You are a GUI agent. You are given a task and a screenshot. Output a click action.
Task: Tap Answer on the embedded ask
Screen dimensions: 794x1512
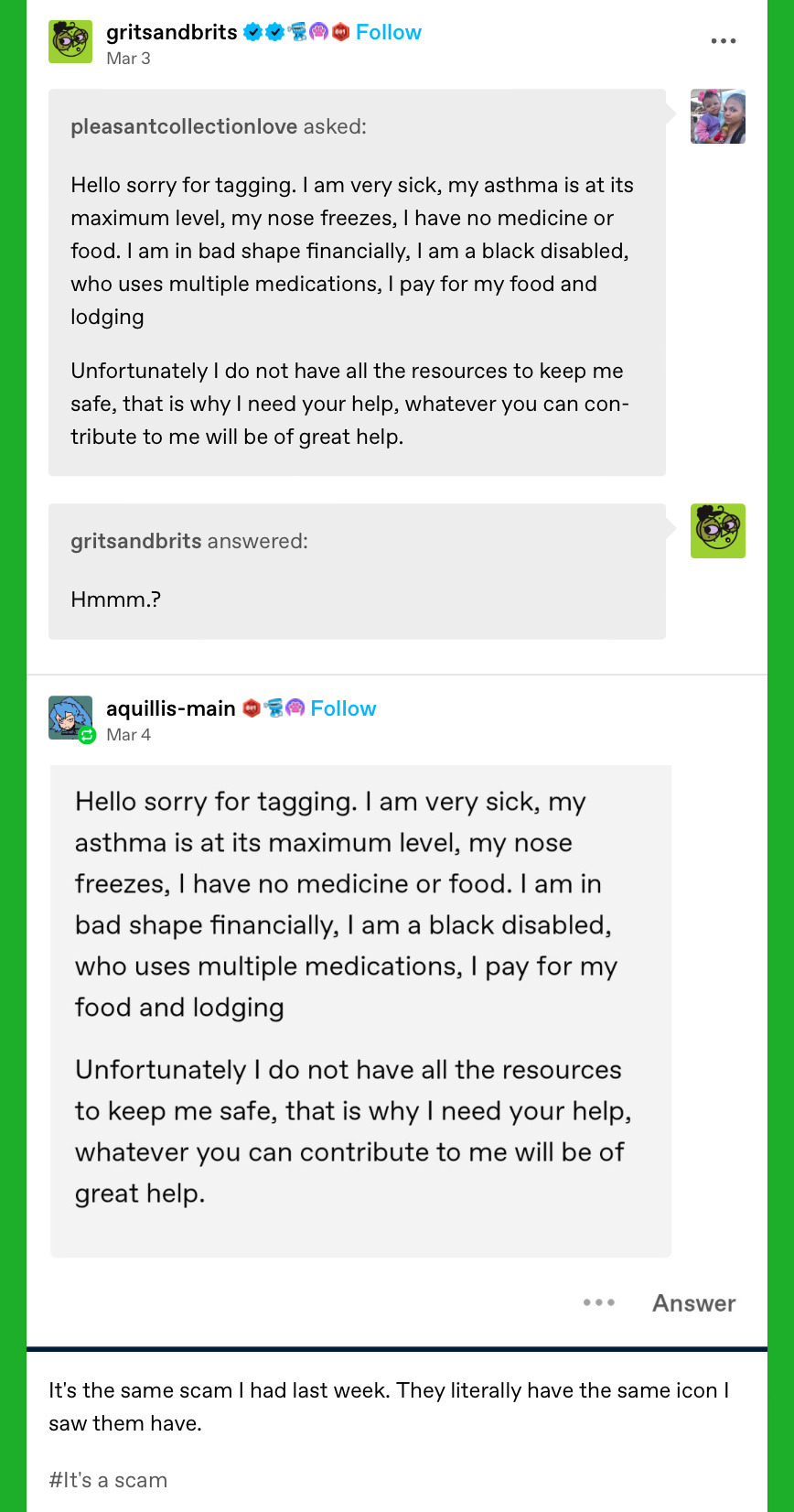pyautogui.click(x=693, y=1303)
